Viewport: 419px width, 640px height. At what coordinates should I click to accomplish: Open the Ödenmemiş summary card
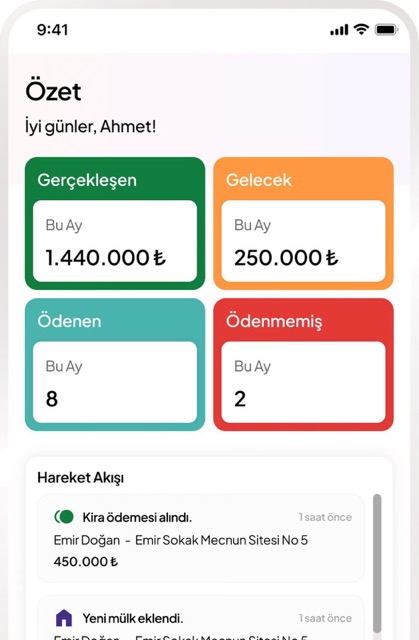(x=304, y=364)
